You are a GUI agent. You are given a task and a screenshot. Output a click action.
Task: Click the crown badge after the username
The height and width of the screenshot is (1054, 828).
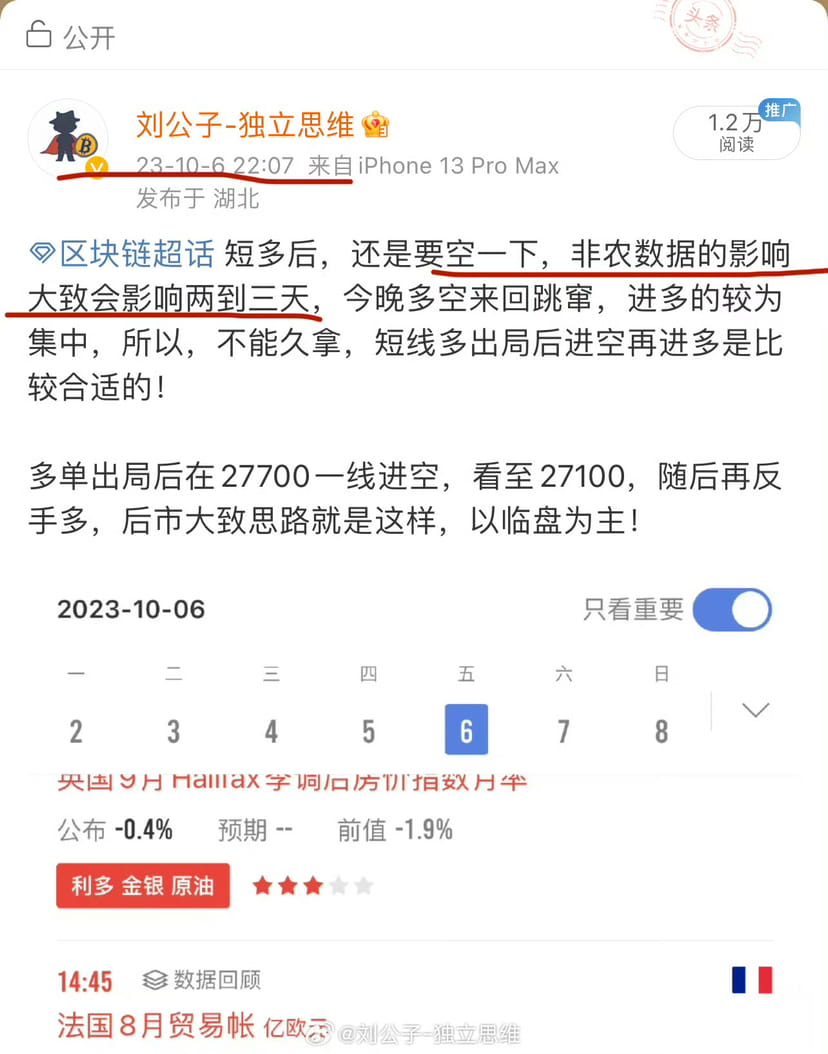click(376, 125)
